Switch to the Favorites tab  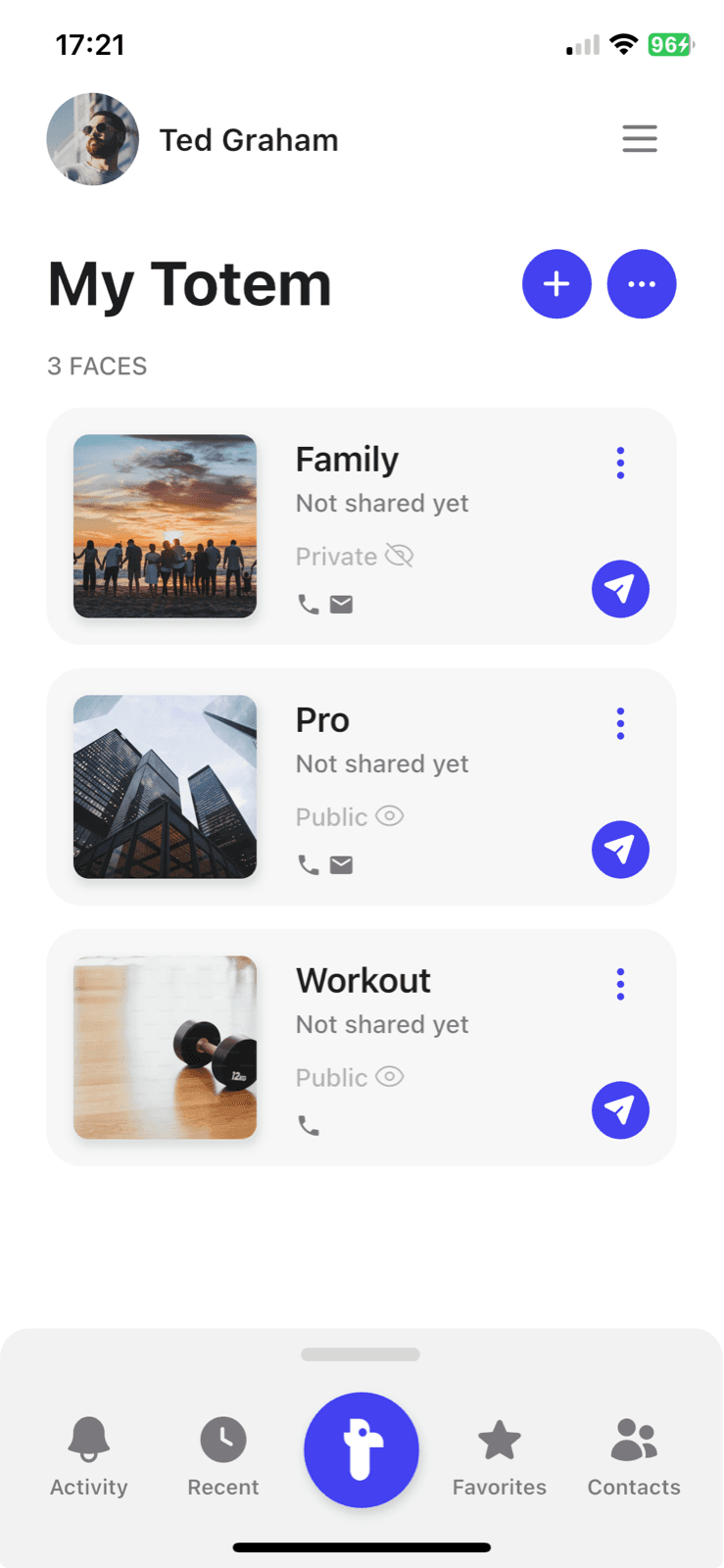click(x=500, y=1456)
